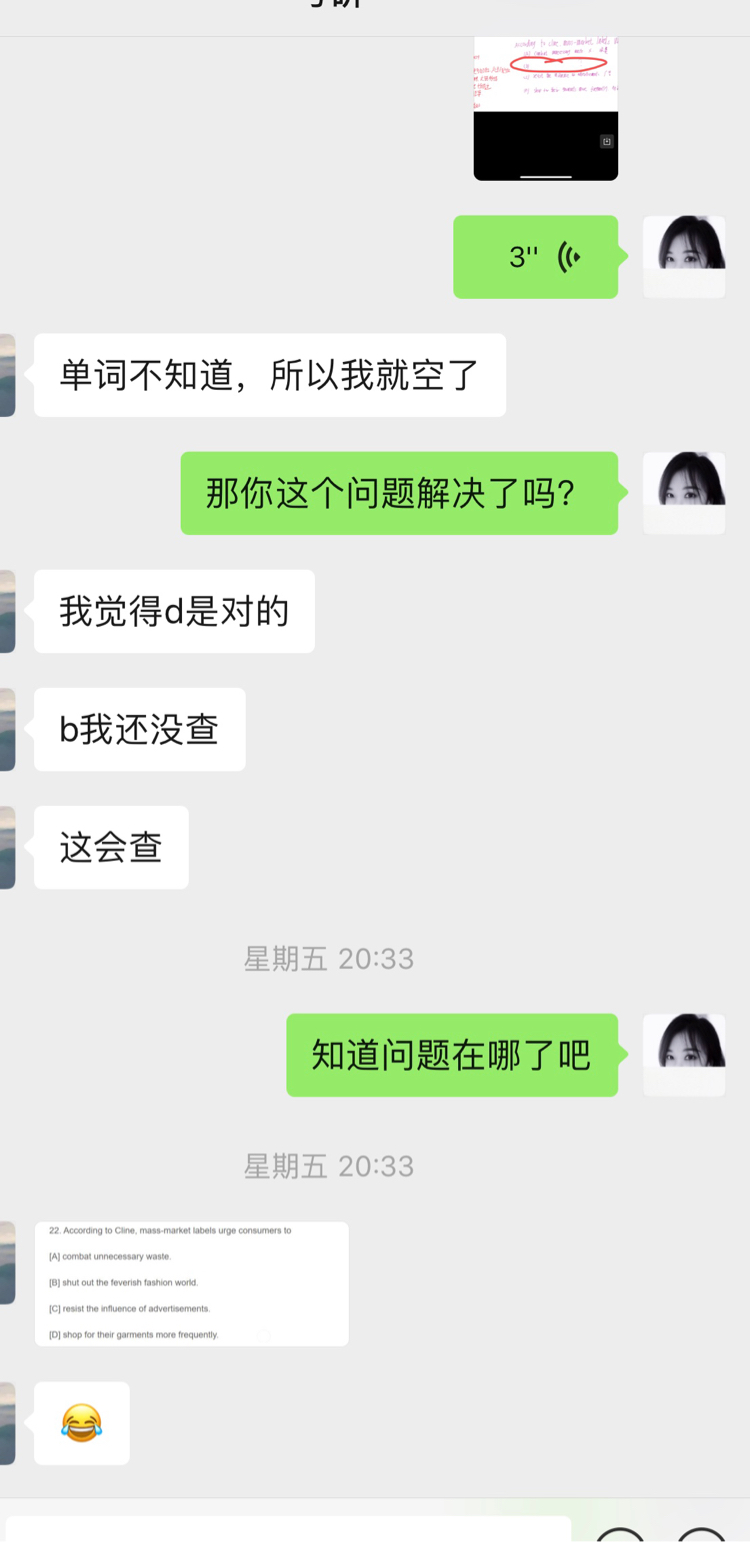Open contact avatar beside 单词不知道 message
Viewport: 750px width, 1542px height.
point(7,375)
